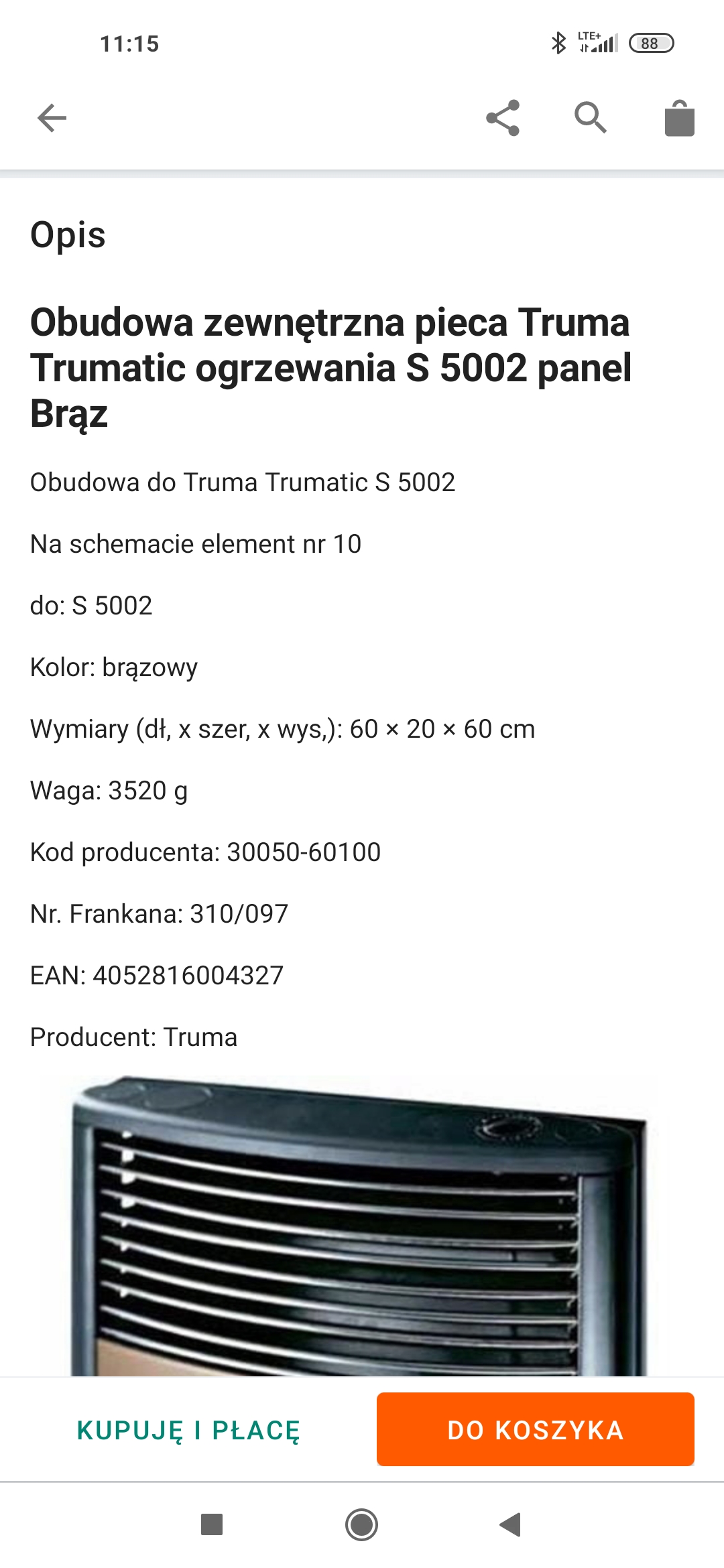The height and width of the screenshot is (1568, 724).
Task: Tap the system home button
Action: click(x=361, y=1524)
